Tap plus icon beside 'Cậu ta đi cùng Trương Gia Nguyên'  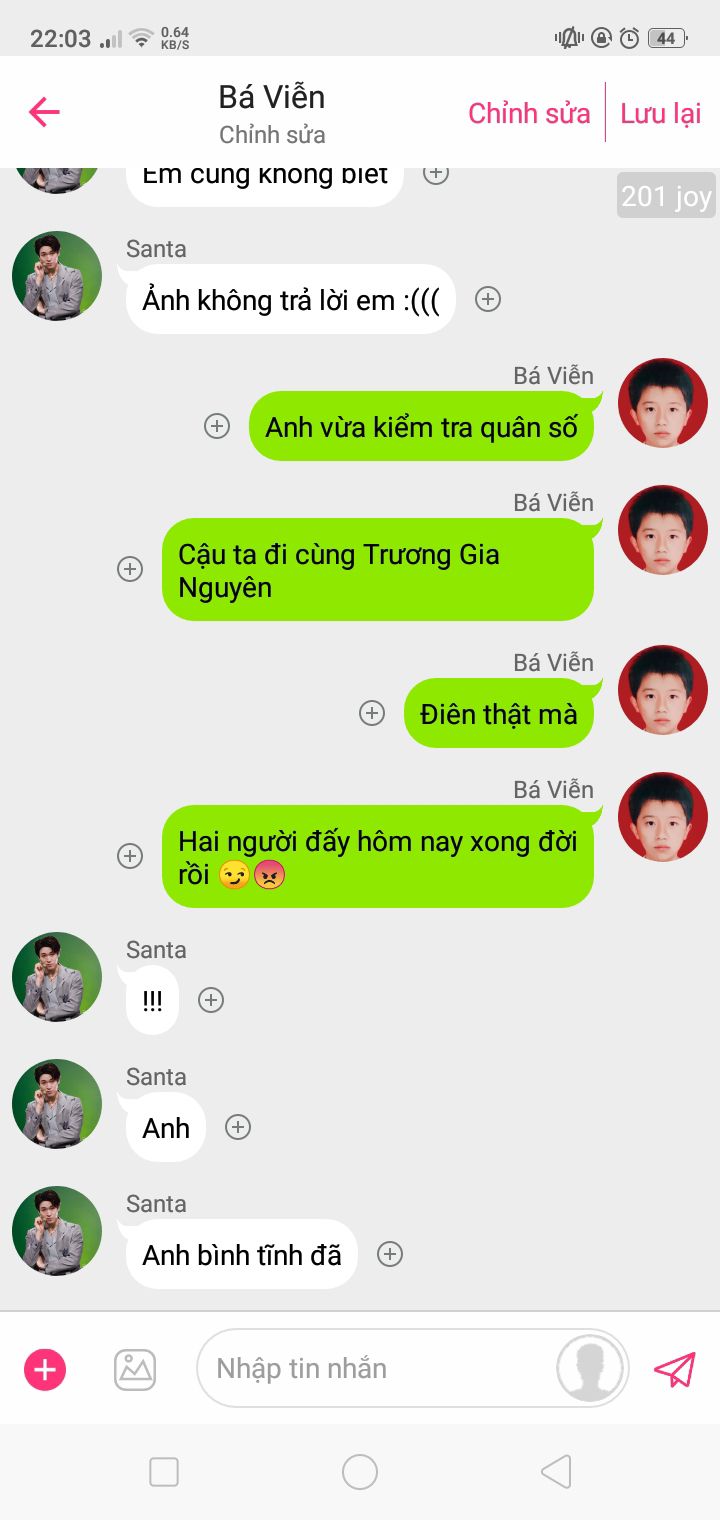[x=130, y=569]
